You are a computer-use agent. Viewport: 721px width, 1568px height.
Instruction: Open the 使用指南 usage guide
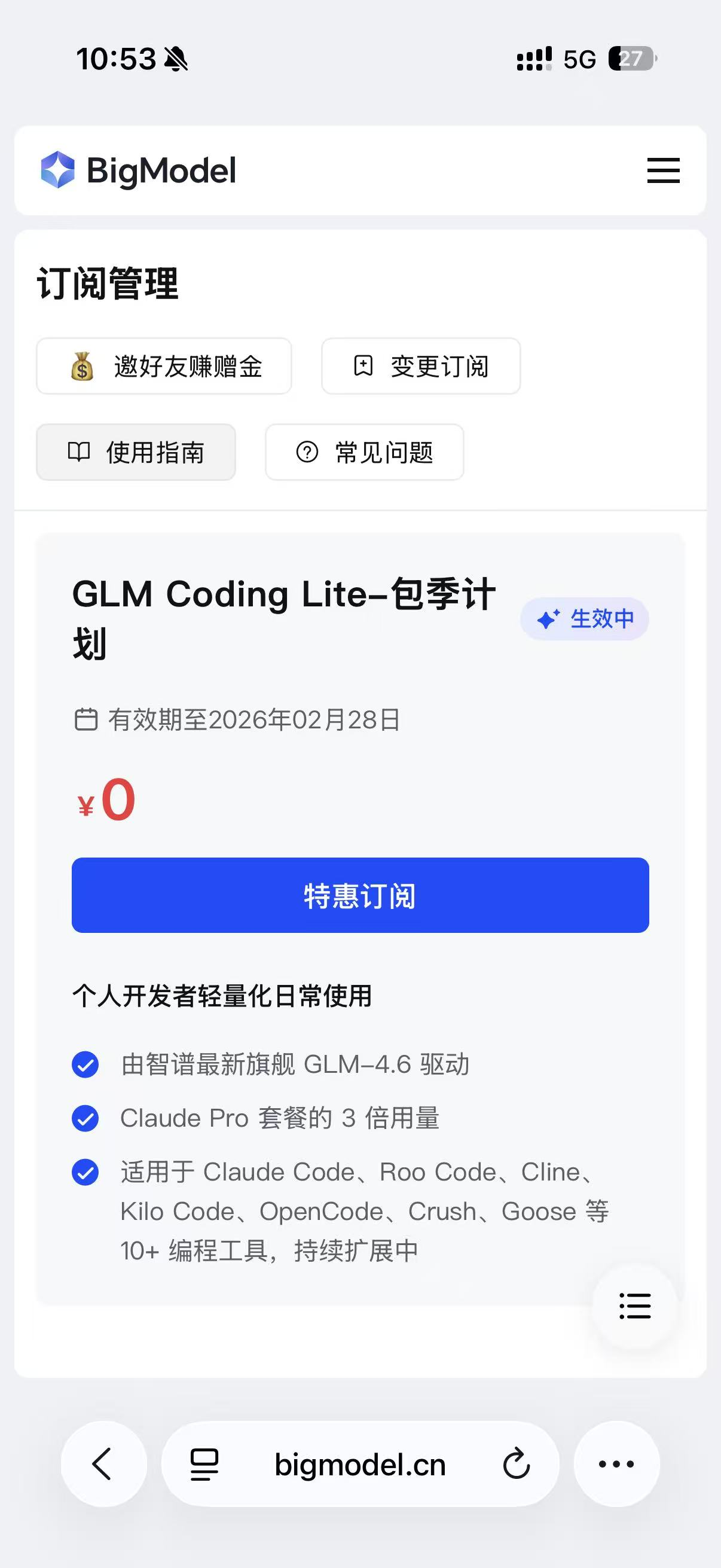coord(136,452)
